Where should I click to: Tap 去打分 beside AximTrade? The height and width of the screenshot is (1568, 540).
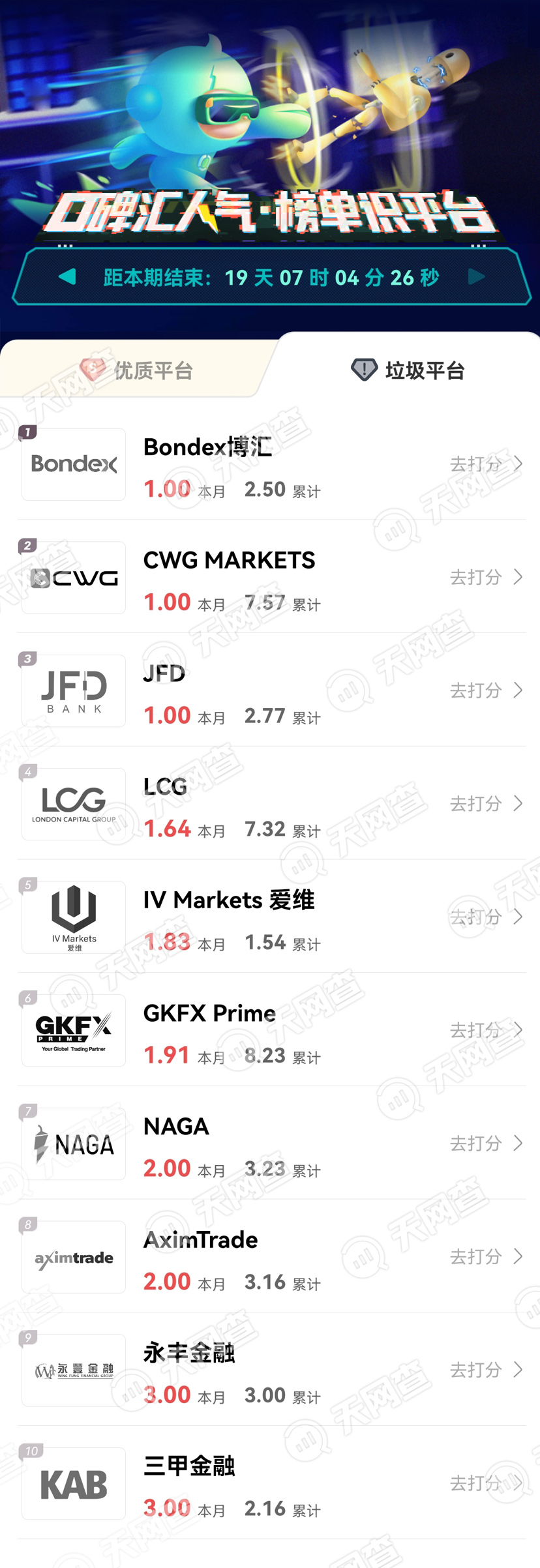[486, 1256]
